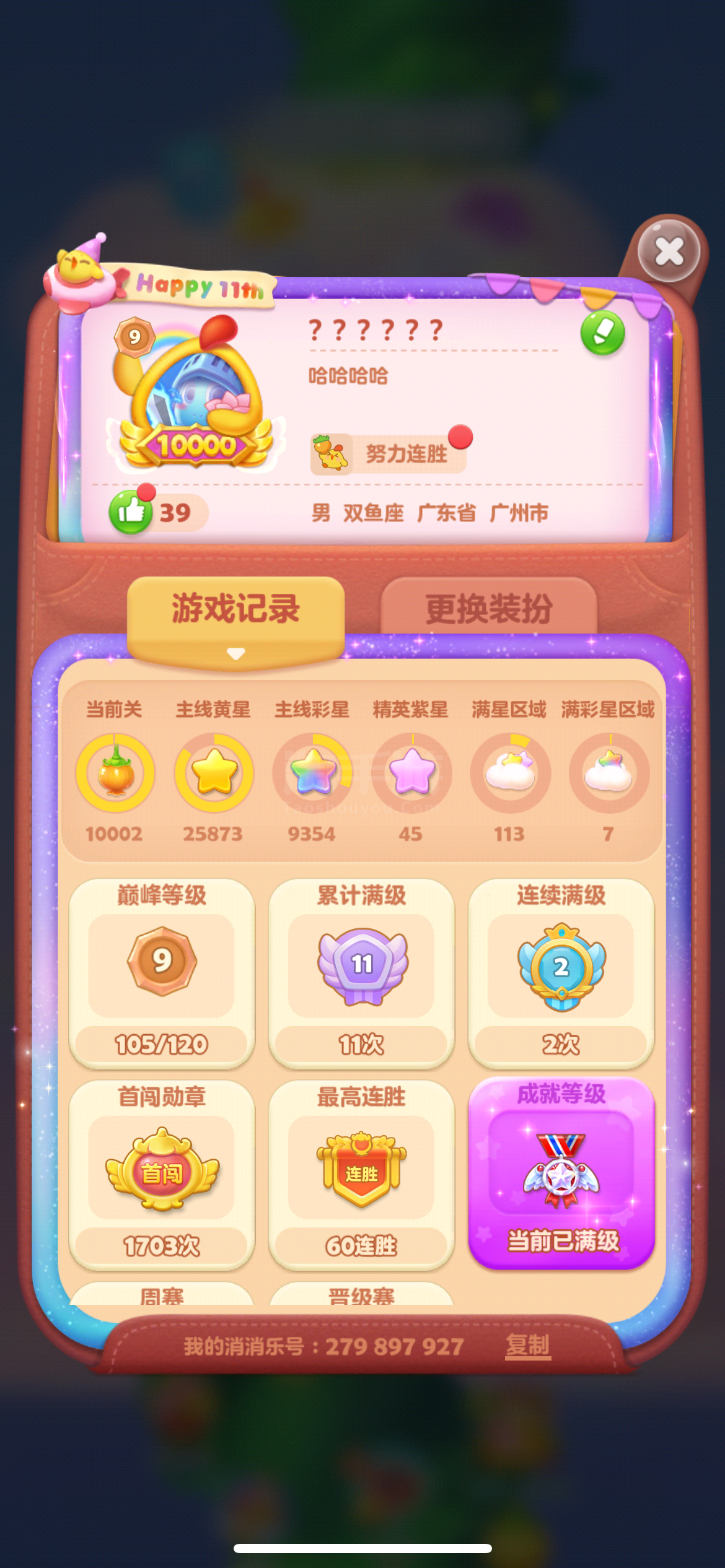This screenshot has height=1568, width=725.
Task: Close the profile popup
Action: (669, 251)
